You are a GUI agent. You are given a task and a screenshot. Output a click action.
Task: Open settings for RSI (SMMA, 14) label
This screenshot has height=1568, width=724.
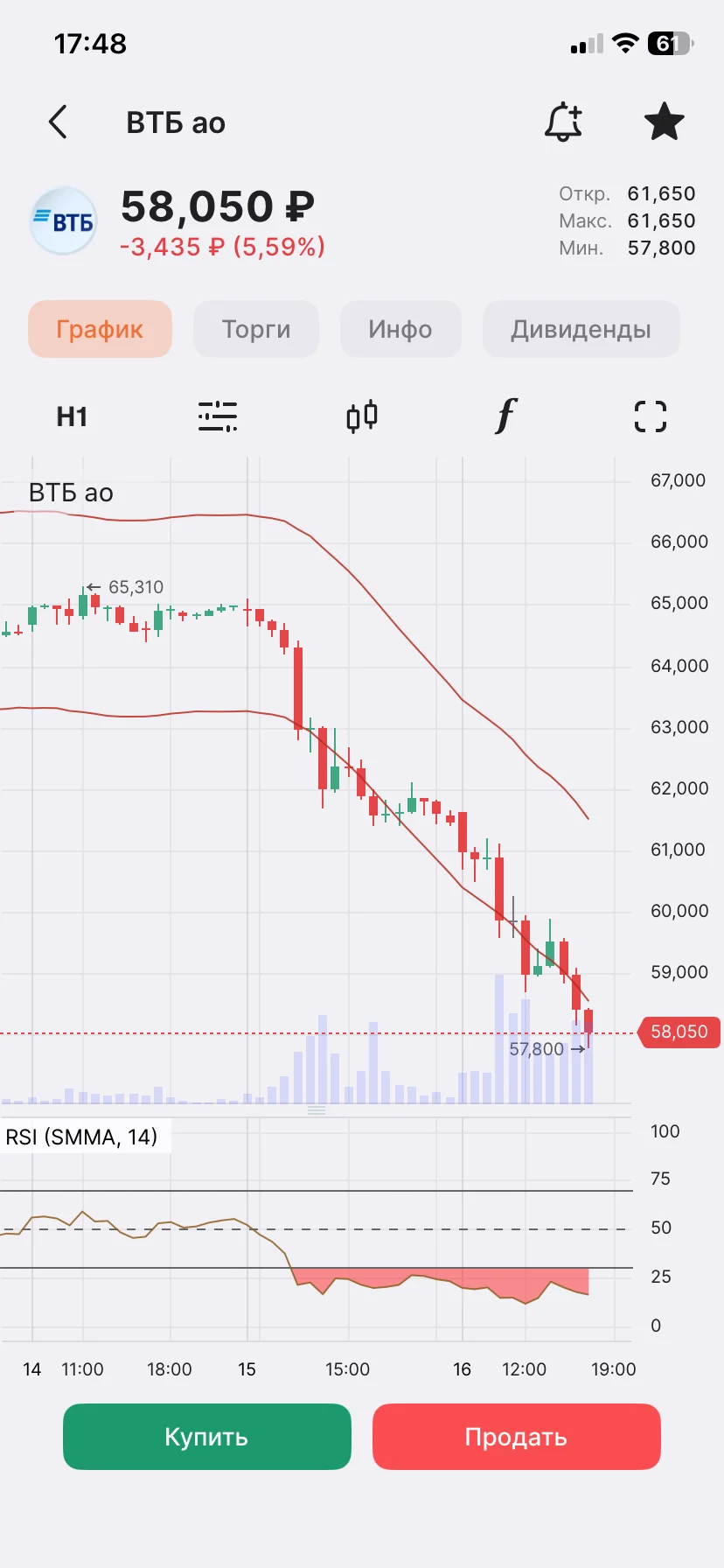pos(82,1137)
